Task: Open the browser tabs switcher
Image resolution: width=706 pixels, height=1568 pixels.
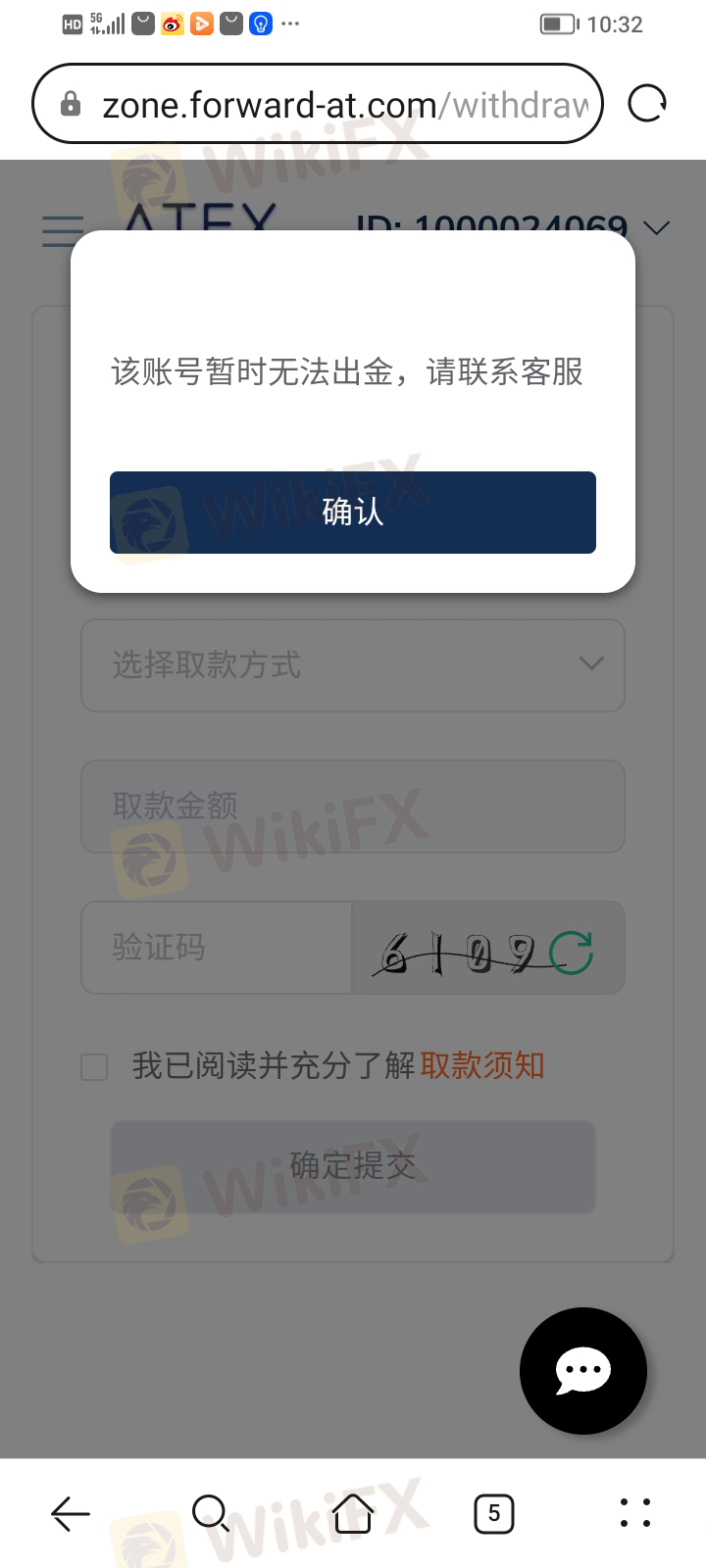Action: pos(493,1514)
